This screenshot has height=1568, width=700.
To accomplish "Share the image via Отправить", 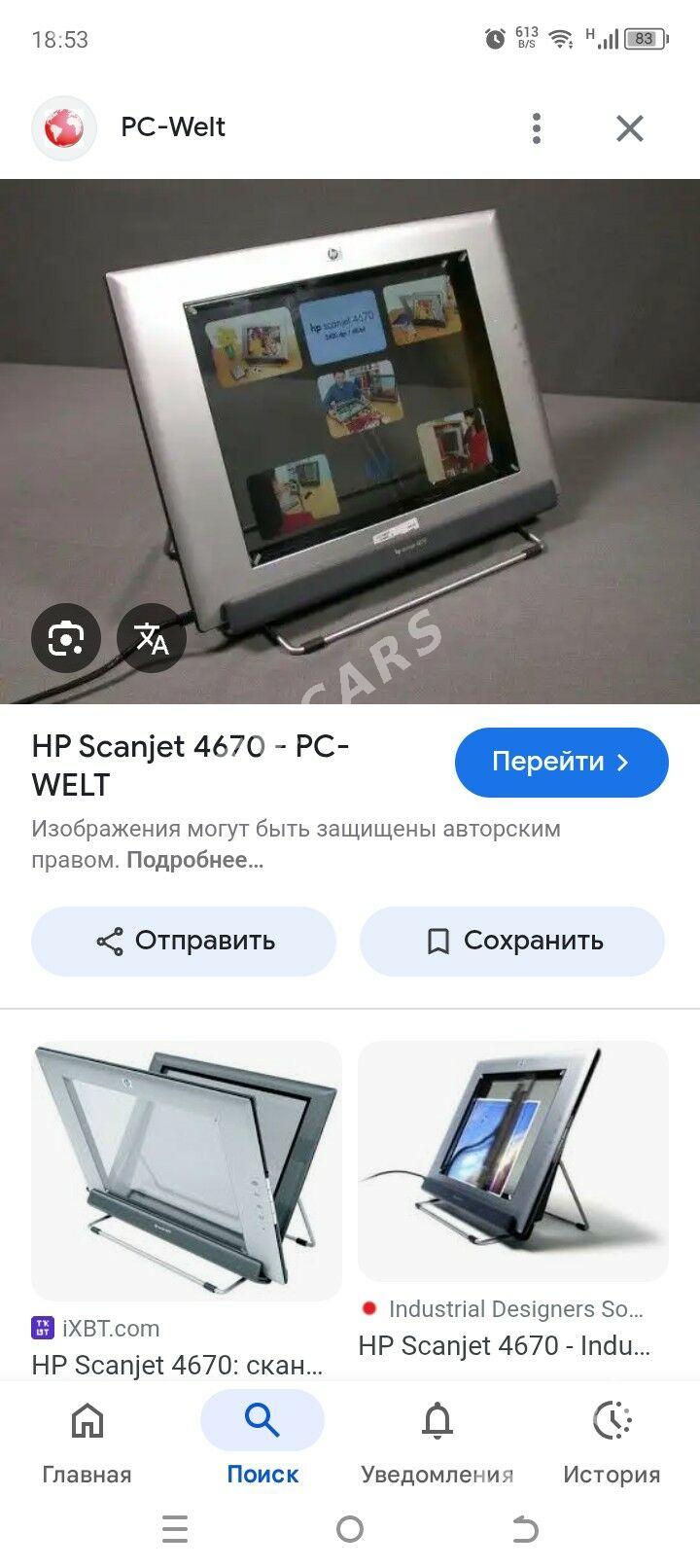I will coord(184,941).
